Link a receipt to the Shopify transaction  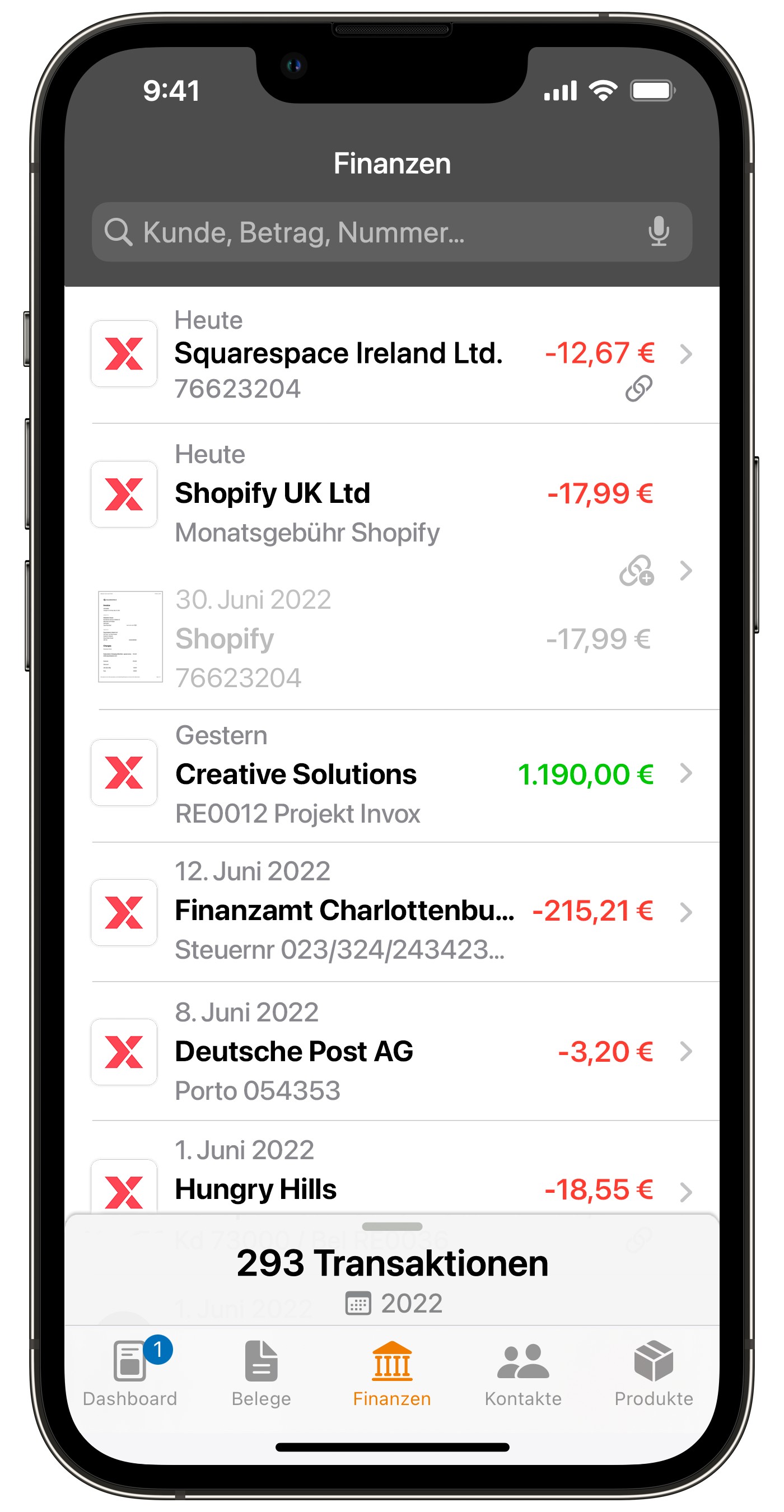coord(637,571)
